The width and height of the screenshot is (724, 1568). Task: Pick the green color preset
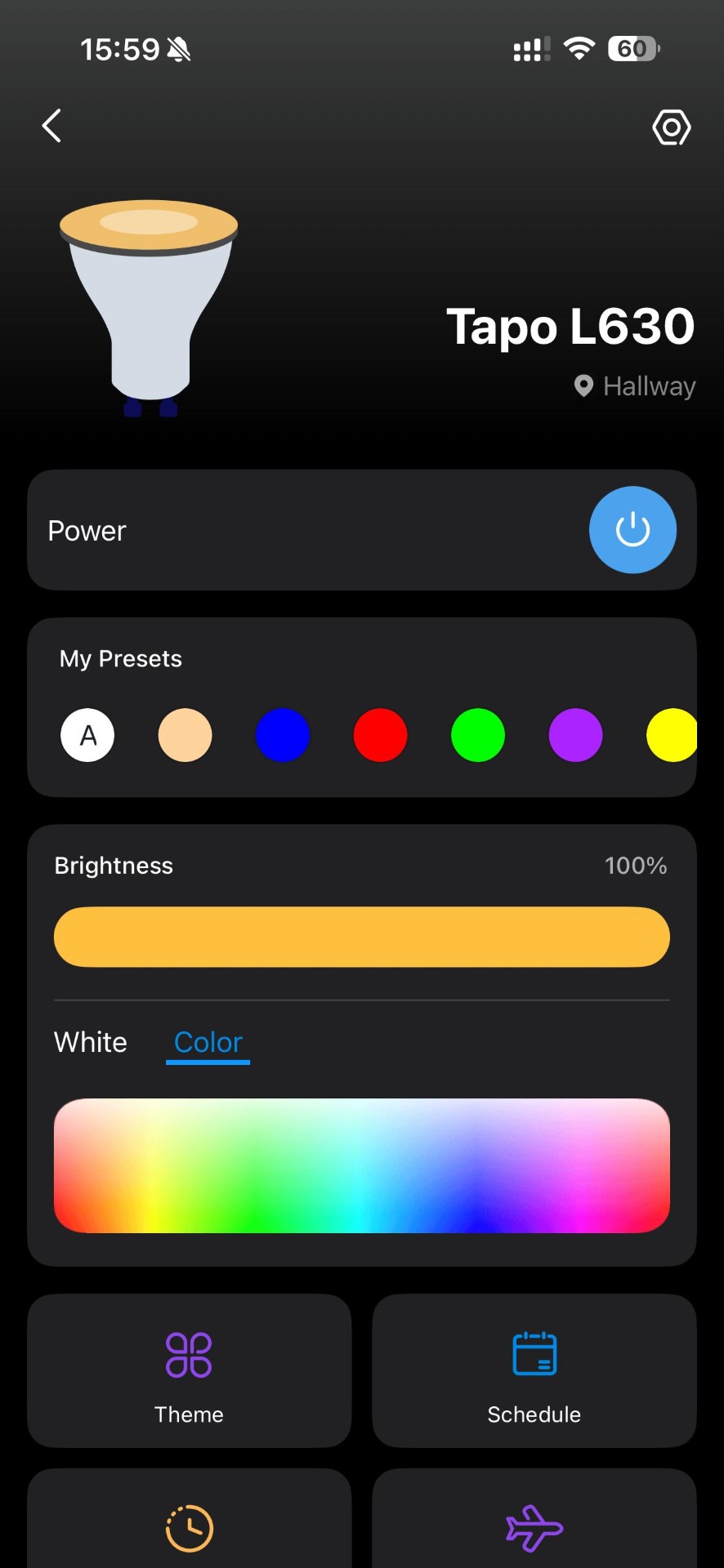478,735
